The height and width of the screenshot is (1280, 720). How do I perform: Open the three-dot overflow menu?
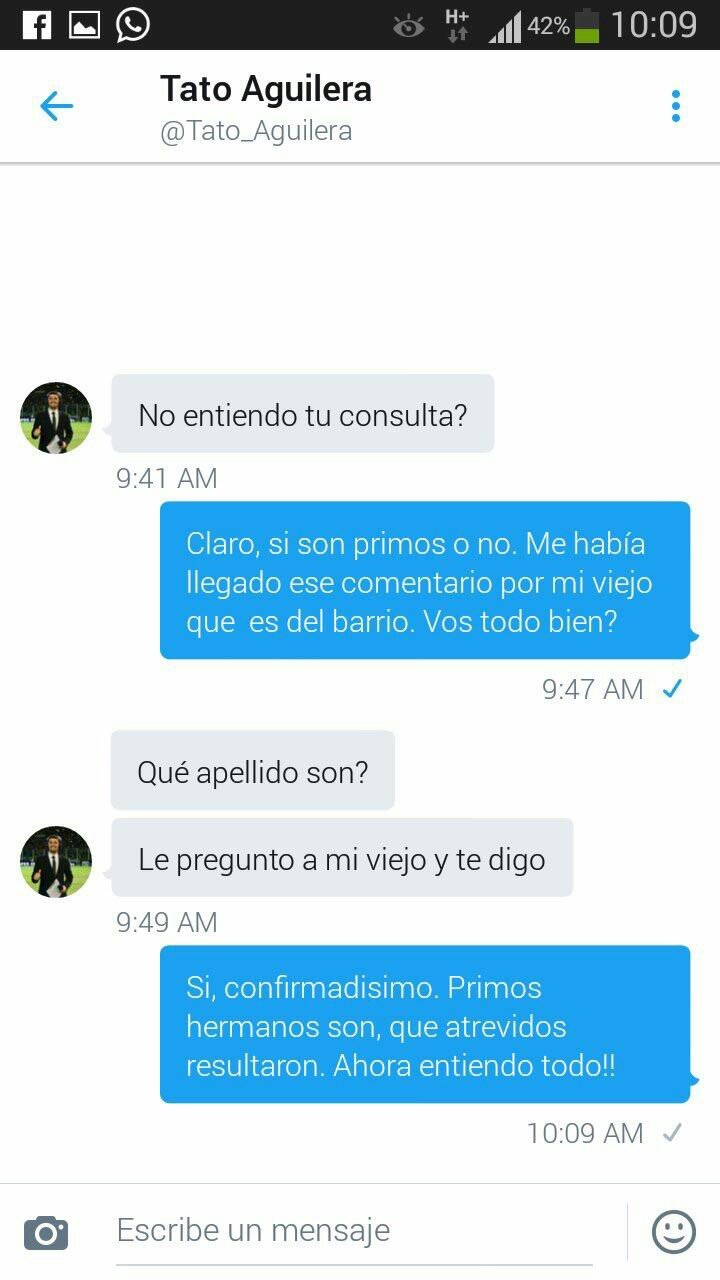click(676, 106)
